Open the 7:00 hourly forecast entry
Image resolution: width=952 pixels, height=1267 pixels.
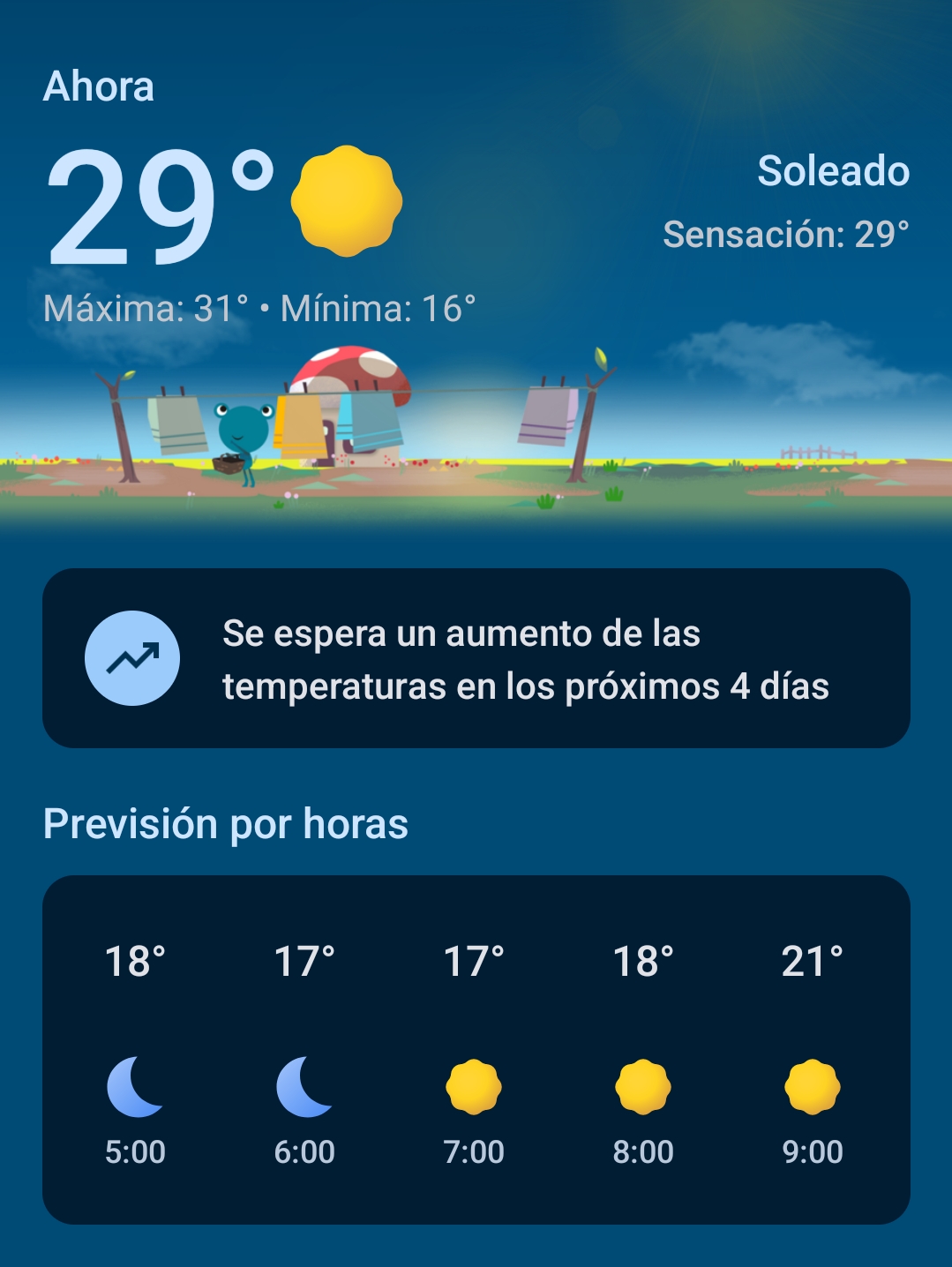tap(474, 1051)
